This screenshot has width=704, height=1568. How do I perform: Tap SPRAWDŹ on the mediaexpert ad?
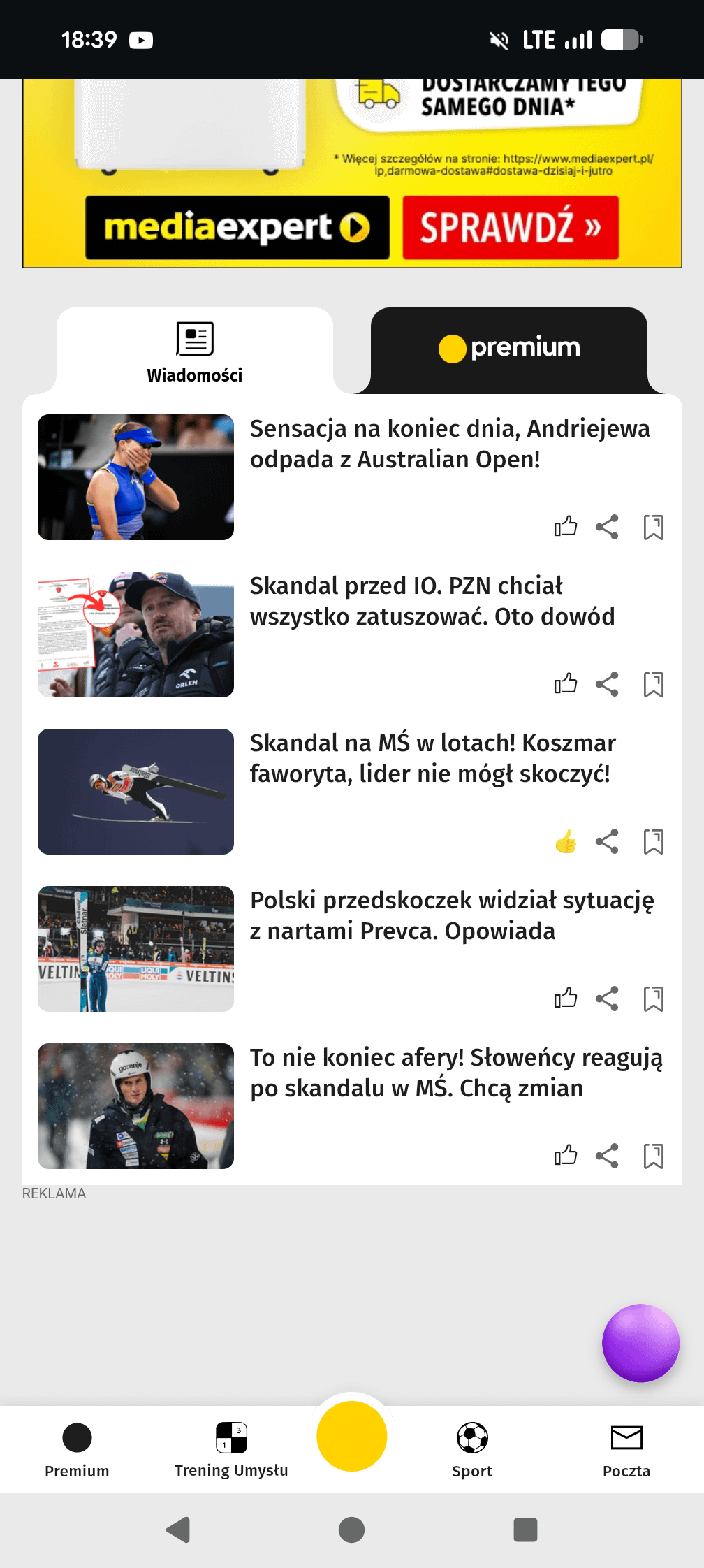click(511, 228)
